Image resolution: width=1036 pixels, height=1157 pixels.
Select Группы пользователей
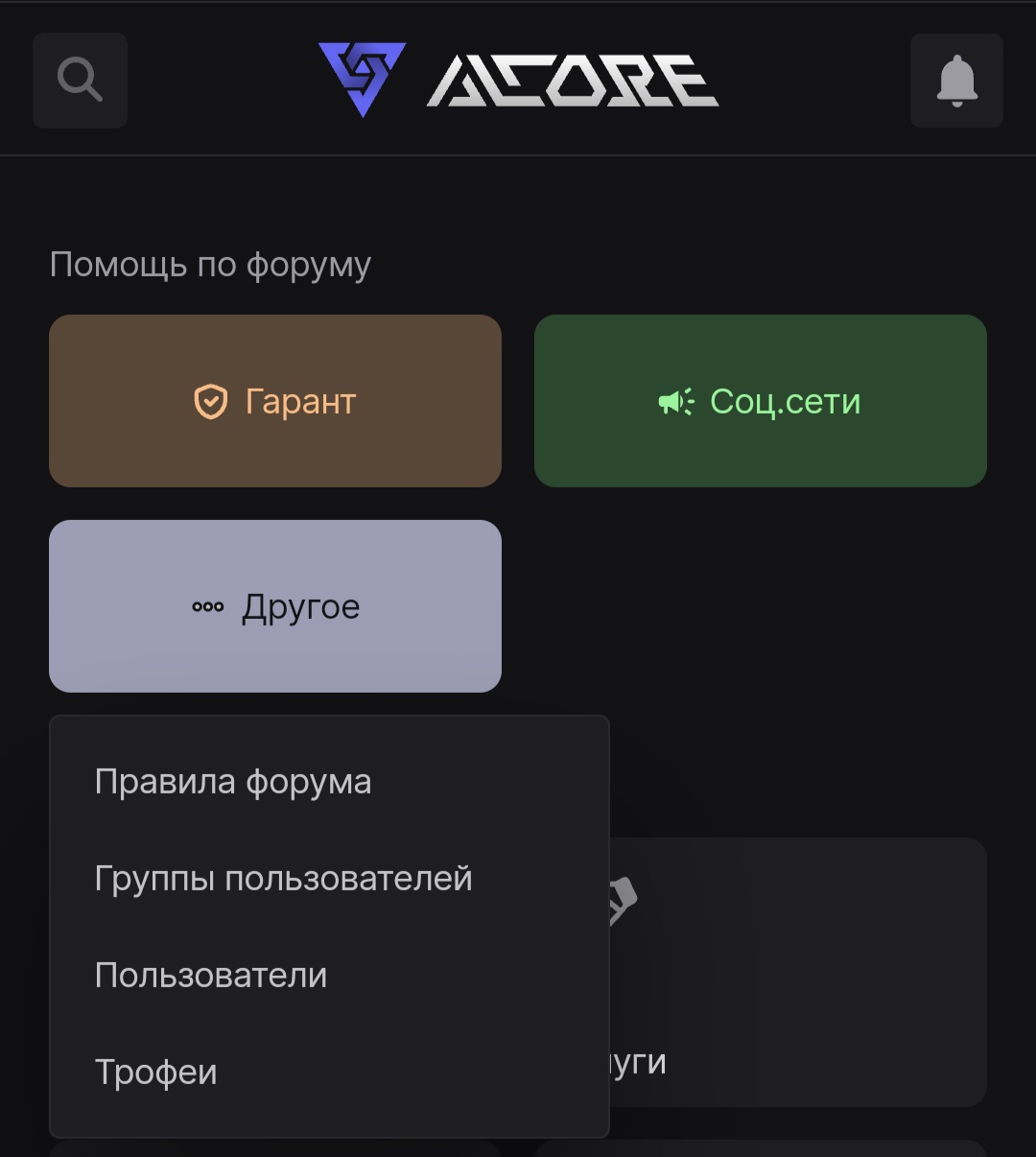[283, 879]
